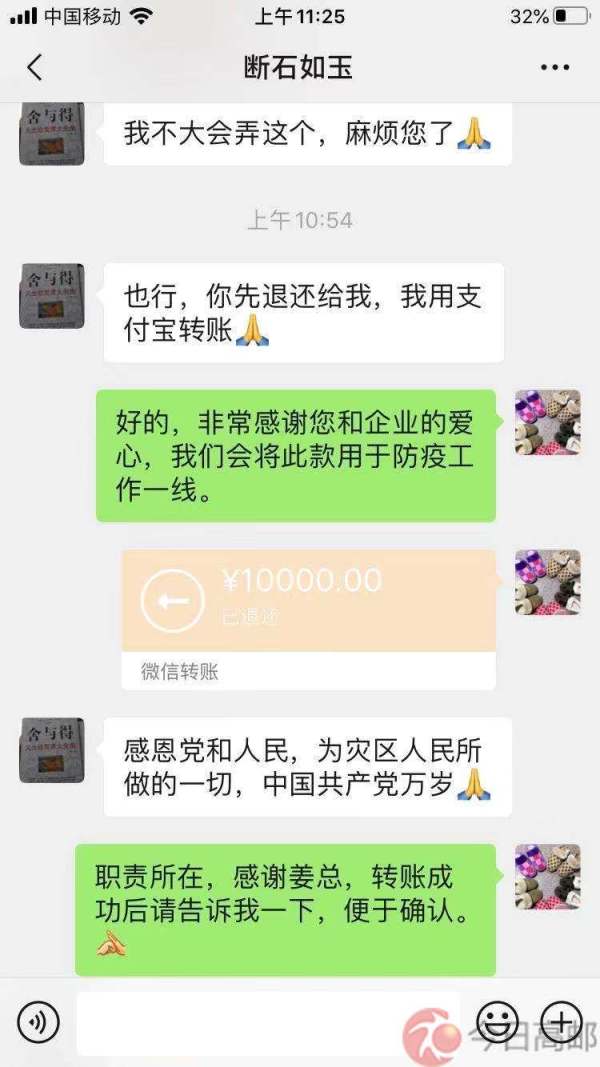Go back from the 断石如玉 chat
Image resolution: width=600 pixels, height=1067 pixels.
[35, 68]
